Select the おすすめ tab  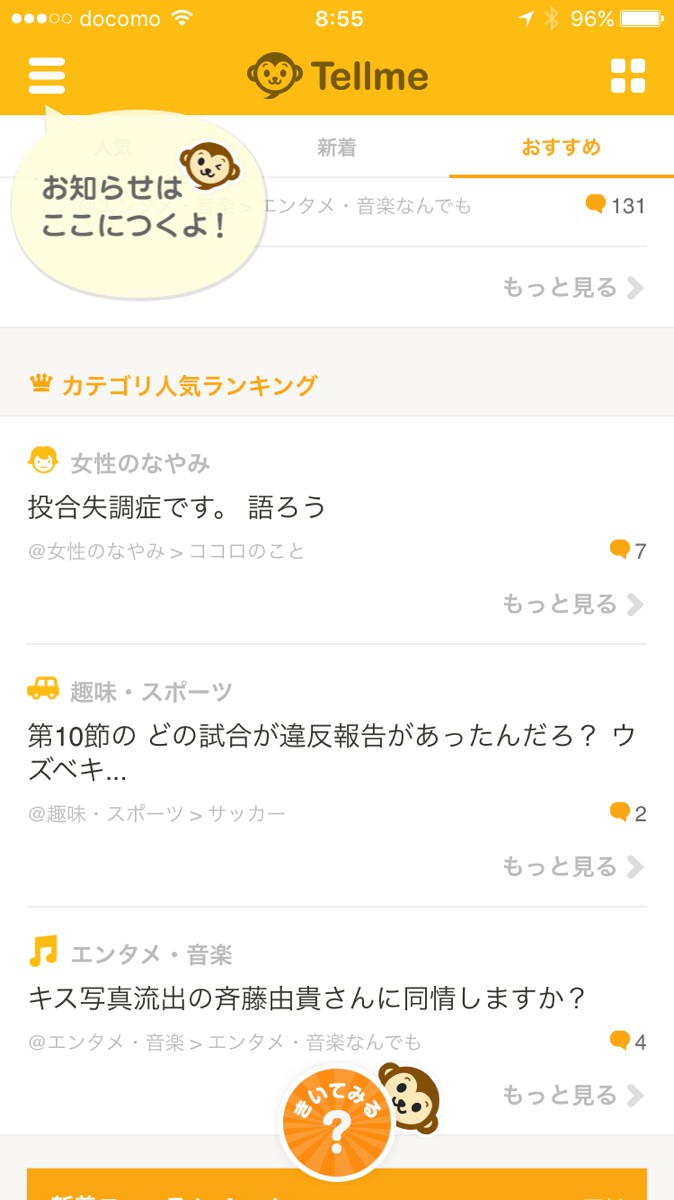tap(561, 148)
